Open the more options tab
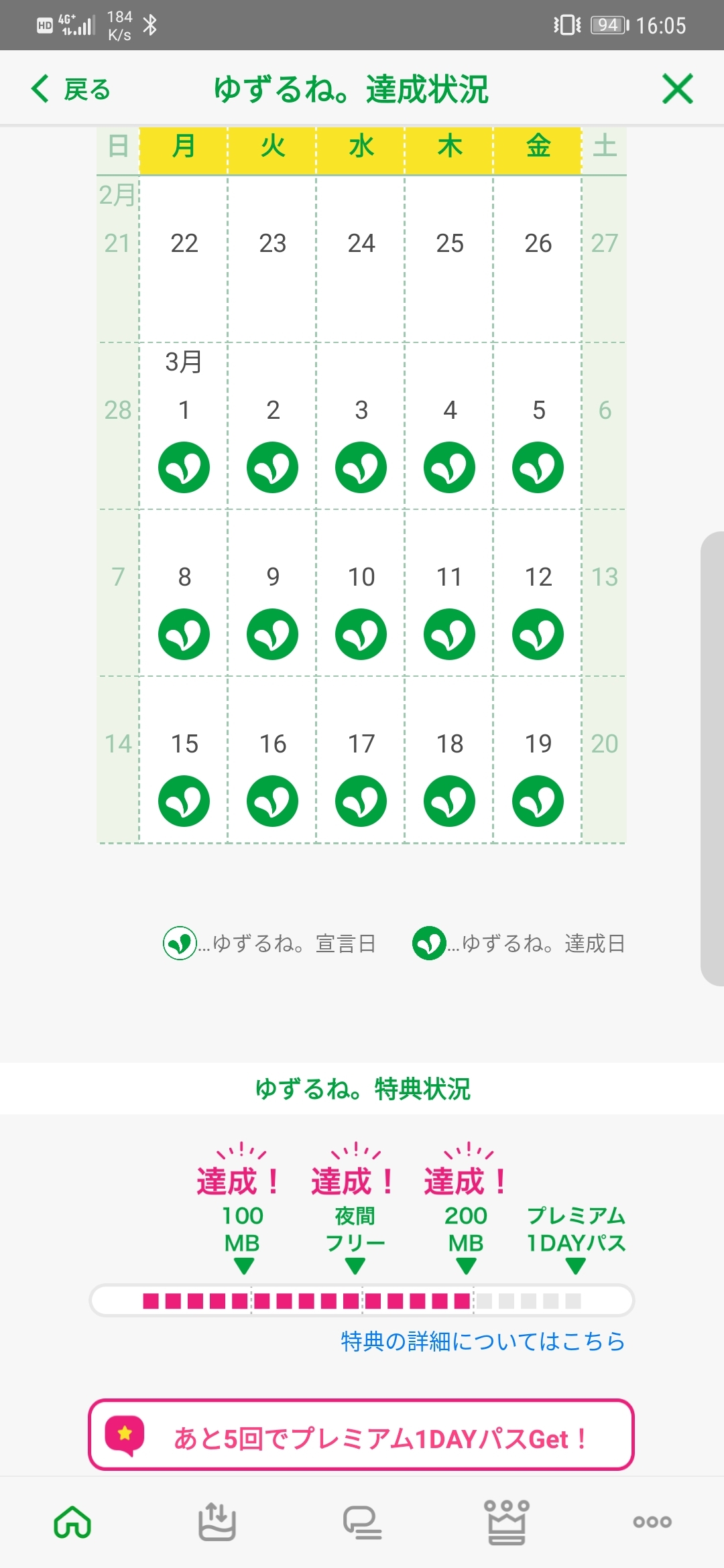The width and height of the screenshot is (724, 1568). (x=652, y=1522)
